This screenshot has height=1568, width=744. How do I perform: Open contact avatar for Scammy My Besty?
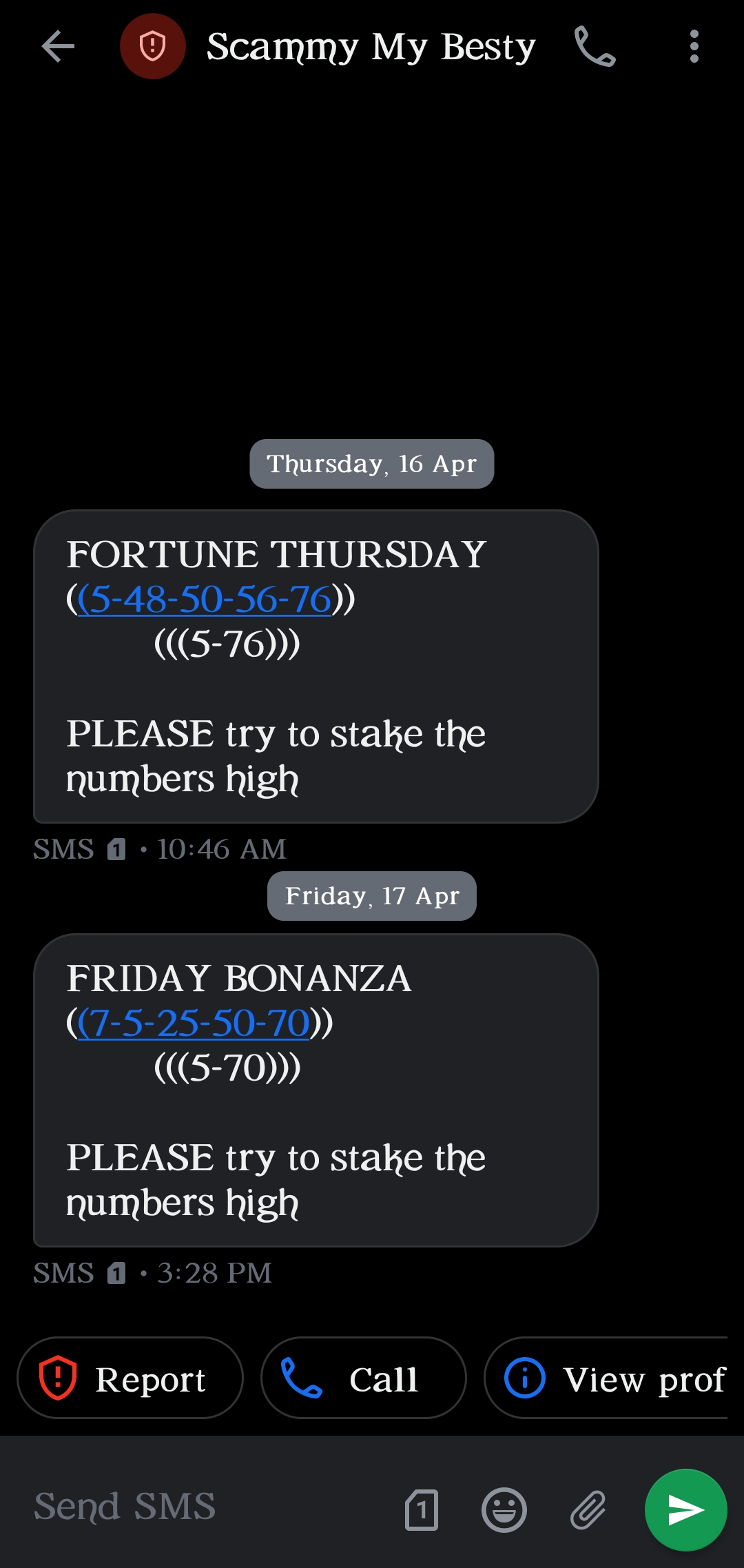pos(153,46)
